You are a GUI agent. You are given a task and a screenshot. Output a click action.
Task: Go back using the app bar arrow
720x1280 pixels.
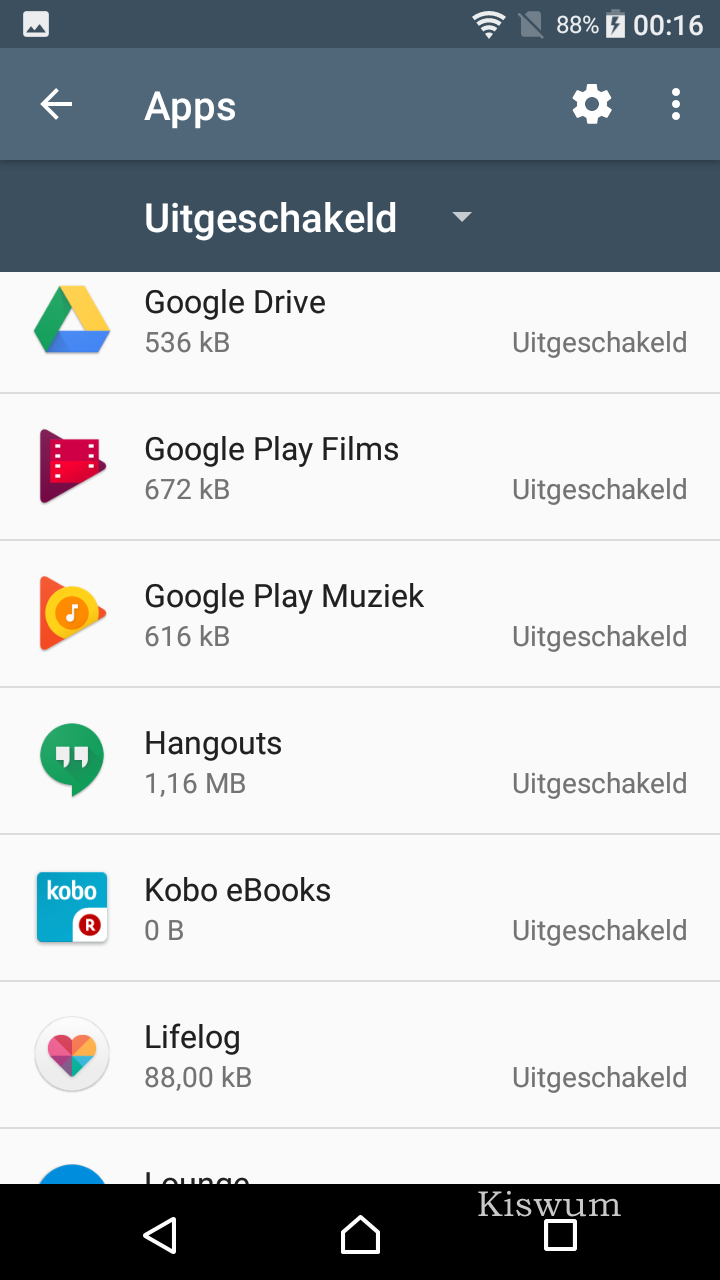point(56,104)
